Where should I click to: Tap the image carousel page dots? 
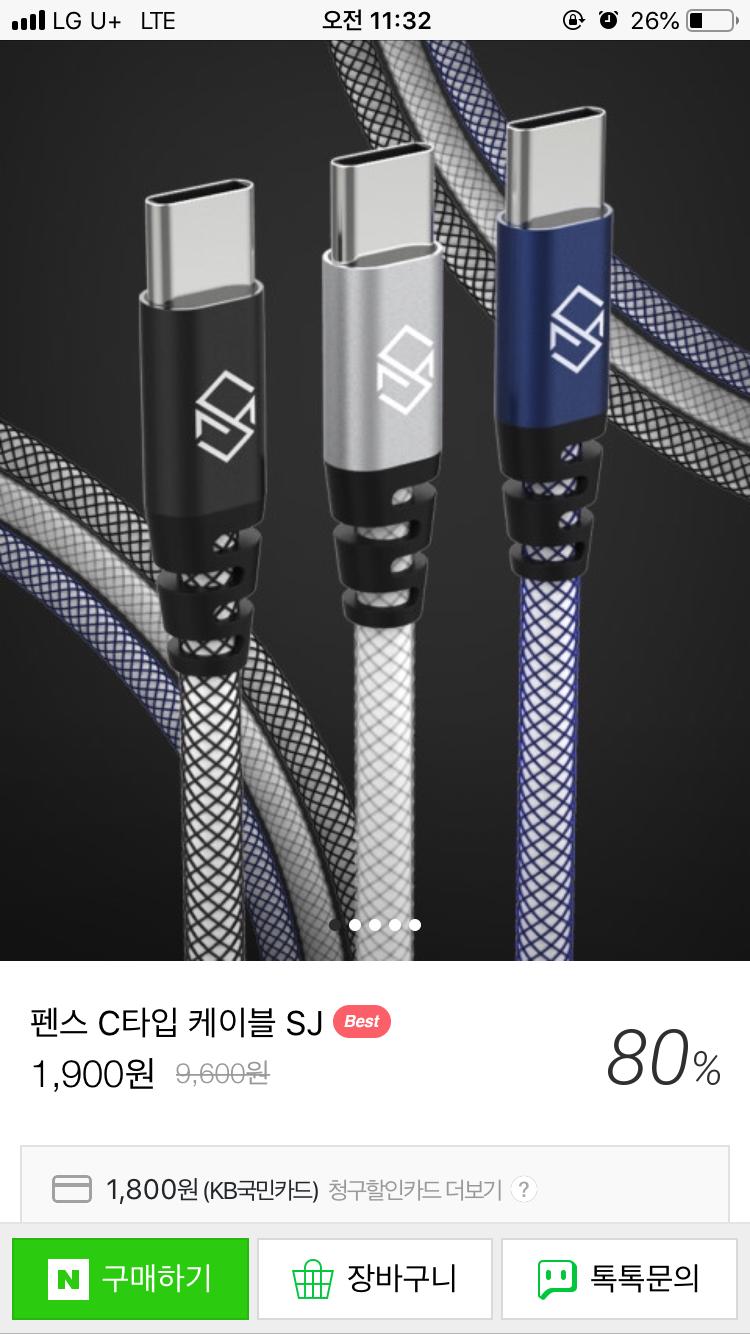[375, 925]
